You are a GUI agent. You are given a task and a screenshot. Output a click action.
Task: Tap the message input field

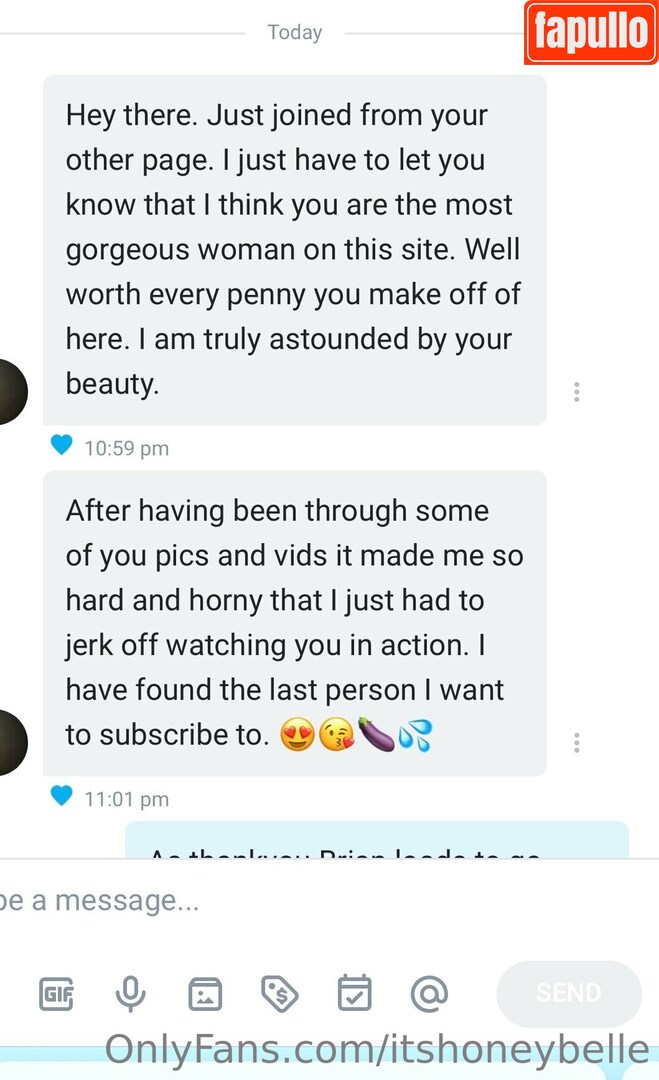coord(300,901)
